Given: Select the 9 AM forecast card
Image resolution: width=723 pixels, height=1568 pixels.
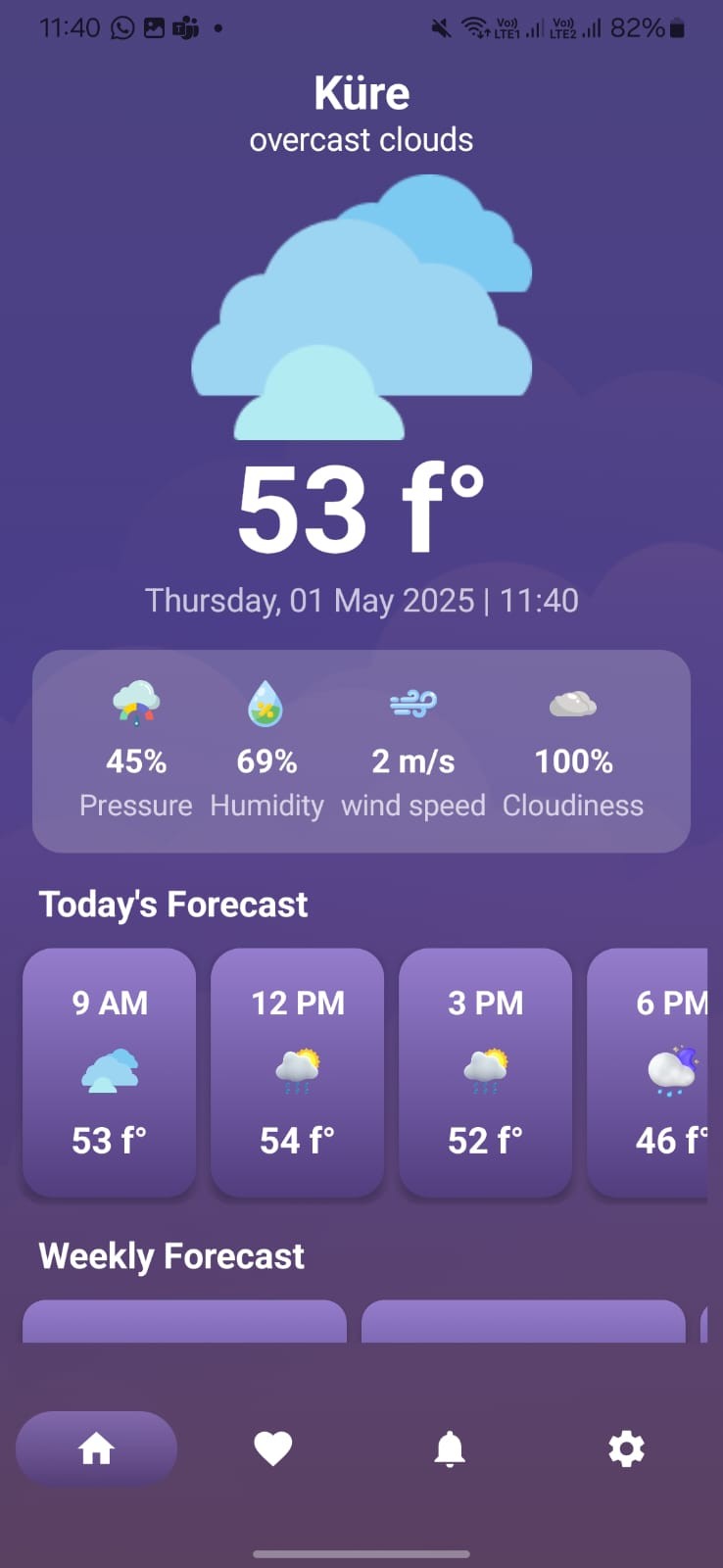Looking at the screenshot, I should click(110, 1073).
